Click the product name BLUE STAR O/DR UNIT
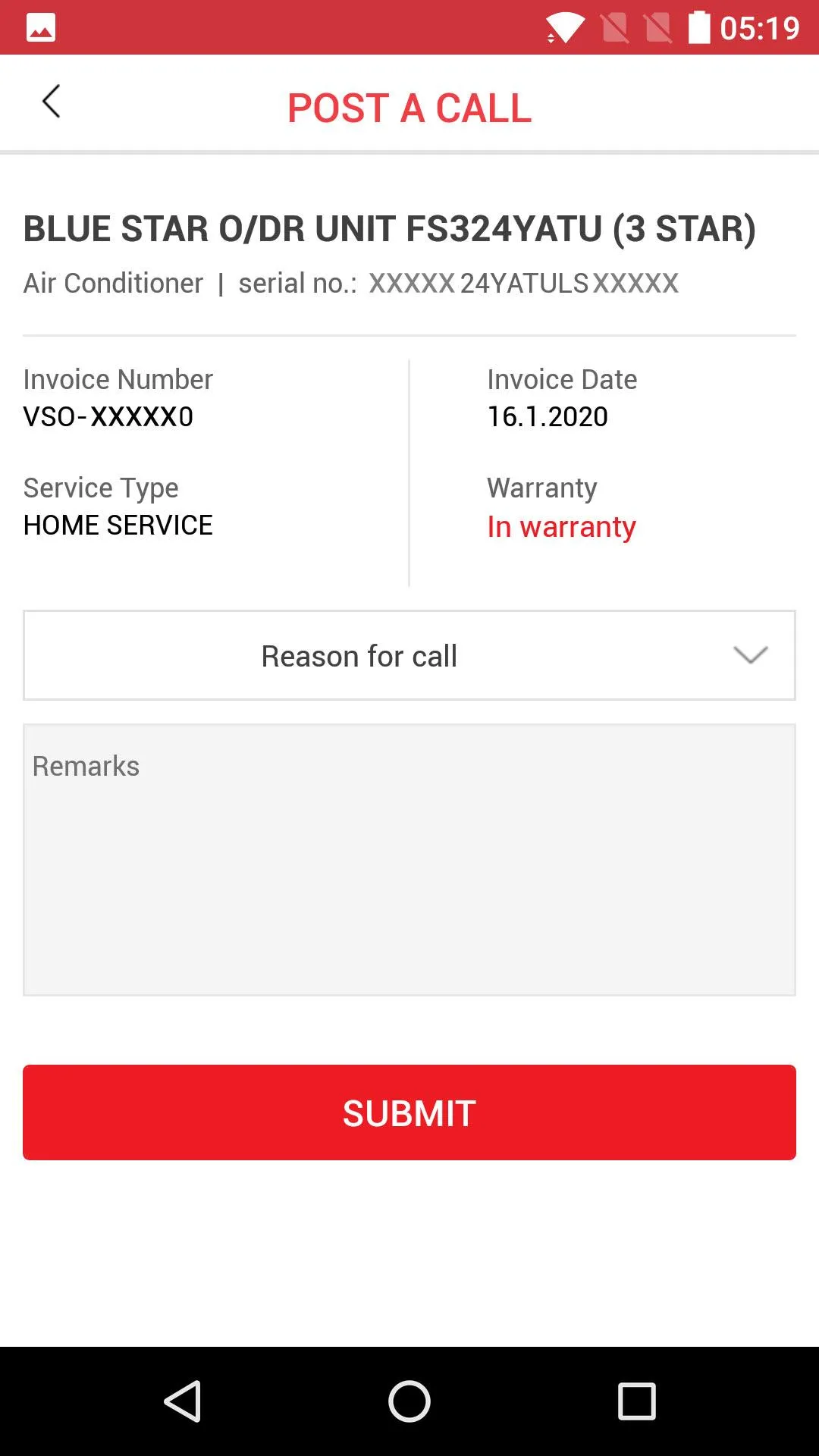The width and height of the screenshot is (819, 1456). [389, 228]
